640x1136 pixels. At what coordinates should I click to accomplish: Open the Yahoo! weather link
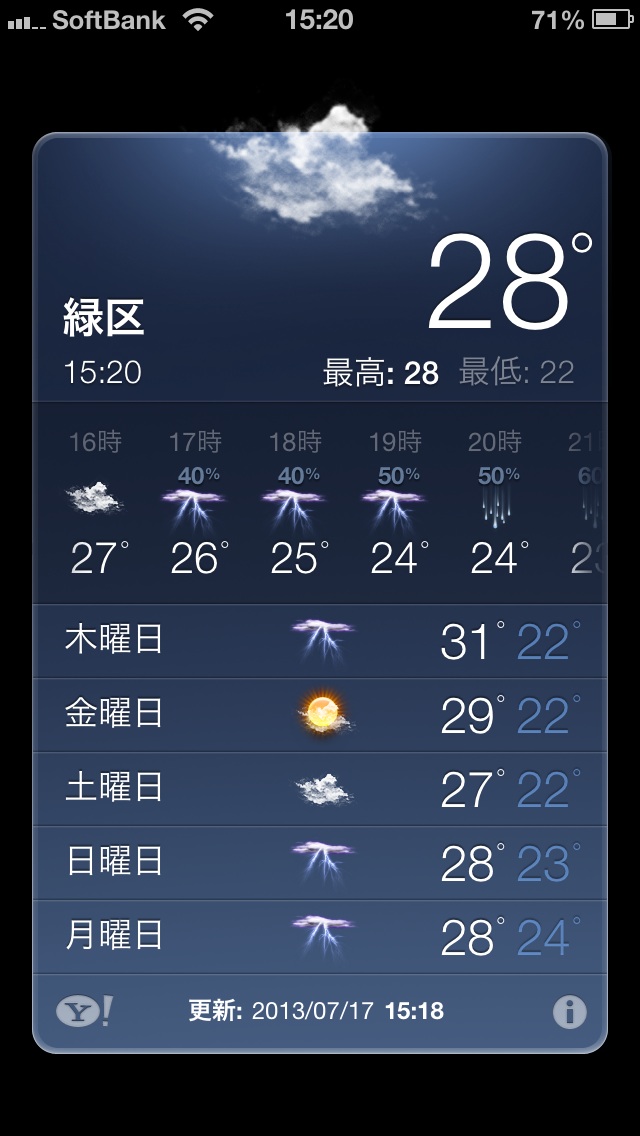[84, 1012]
